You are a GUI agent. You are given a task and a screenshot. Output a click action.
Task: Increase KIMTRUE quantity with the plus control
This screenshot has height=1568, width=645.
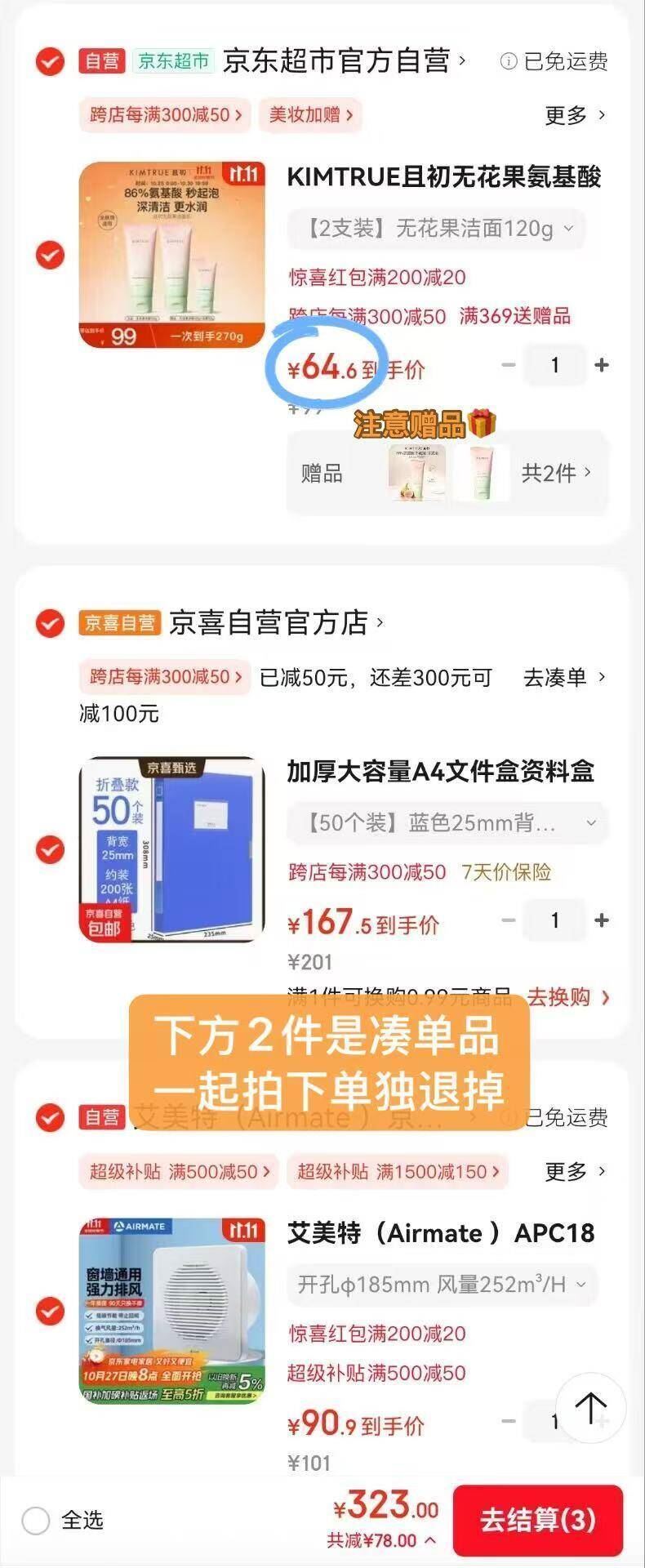[602, 364]
